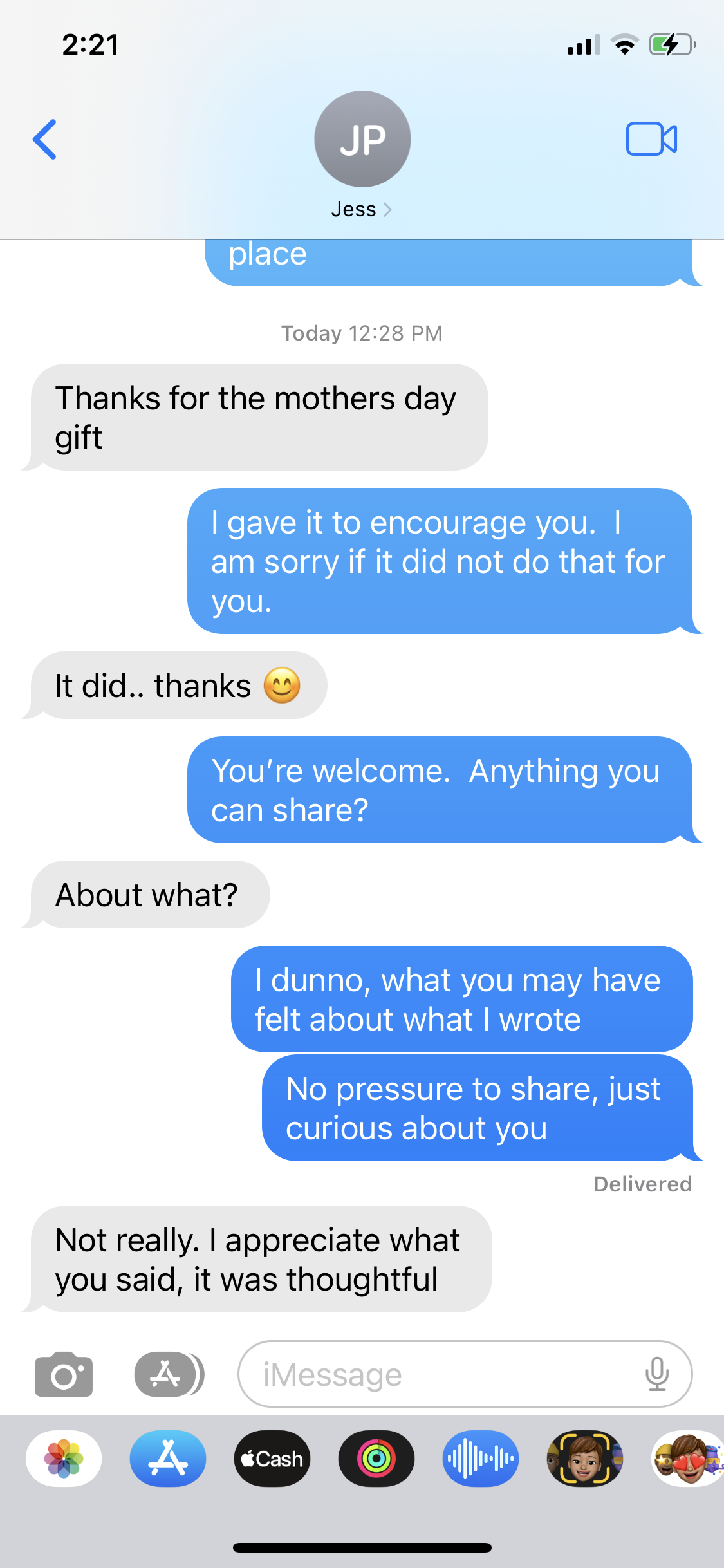Viewport: 724px width, 1568px height.
Task: Open the App Store for iMessage
Action: point(168,1458)
